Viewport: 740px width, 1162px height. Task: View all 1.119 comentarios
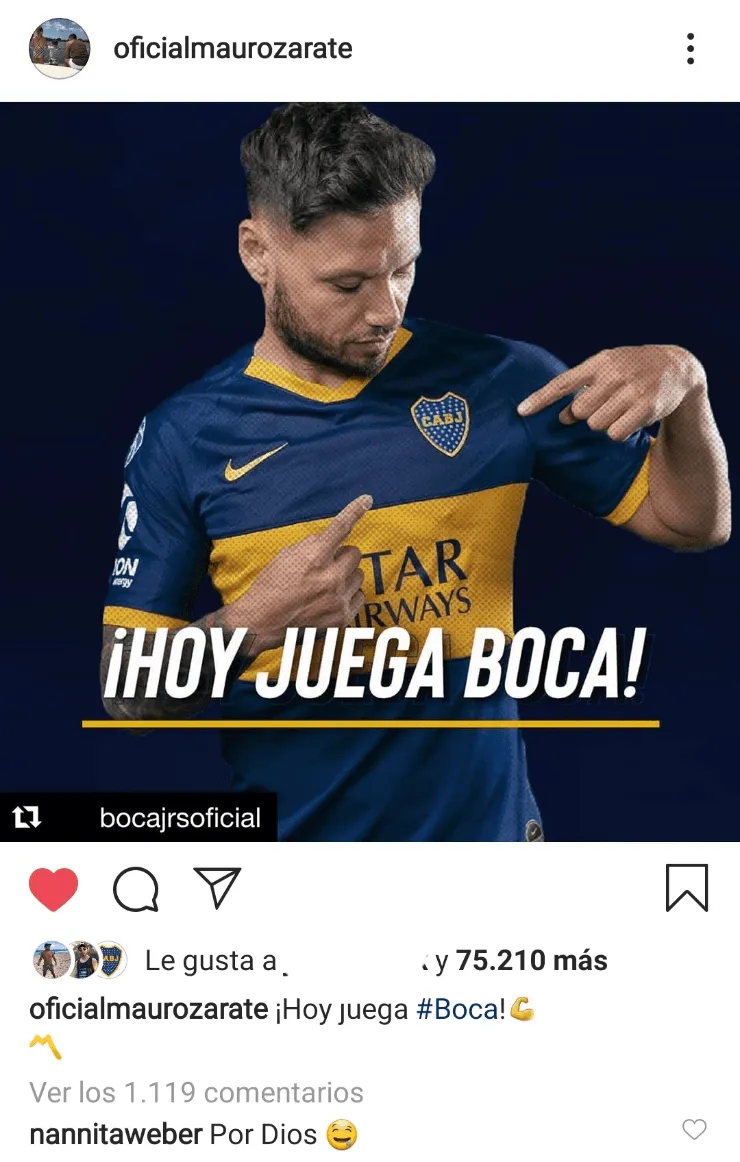coord(196,1092)
